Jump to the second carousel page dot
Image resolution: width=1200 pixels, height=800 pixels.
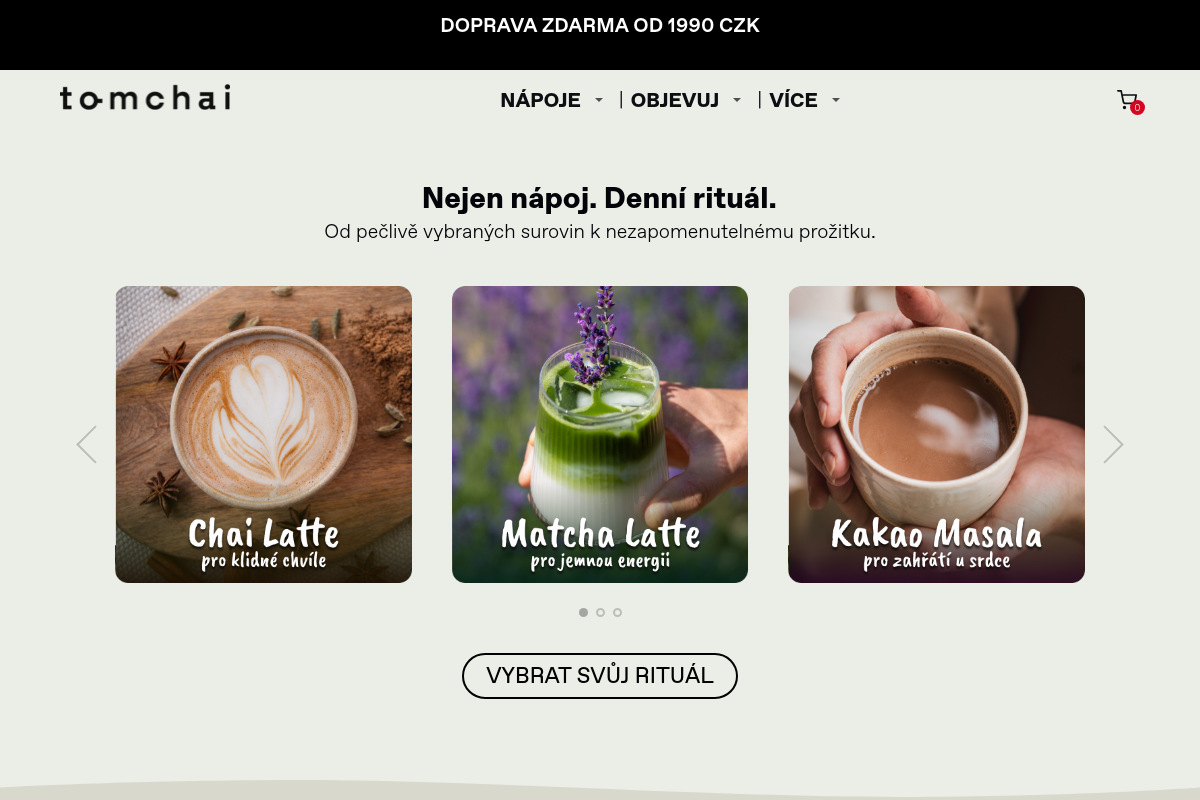600,612
